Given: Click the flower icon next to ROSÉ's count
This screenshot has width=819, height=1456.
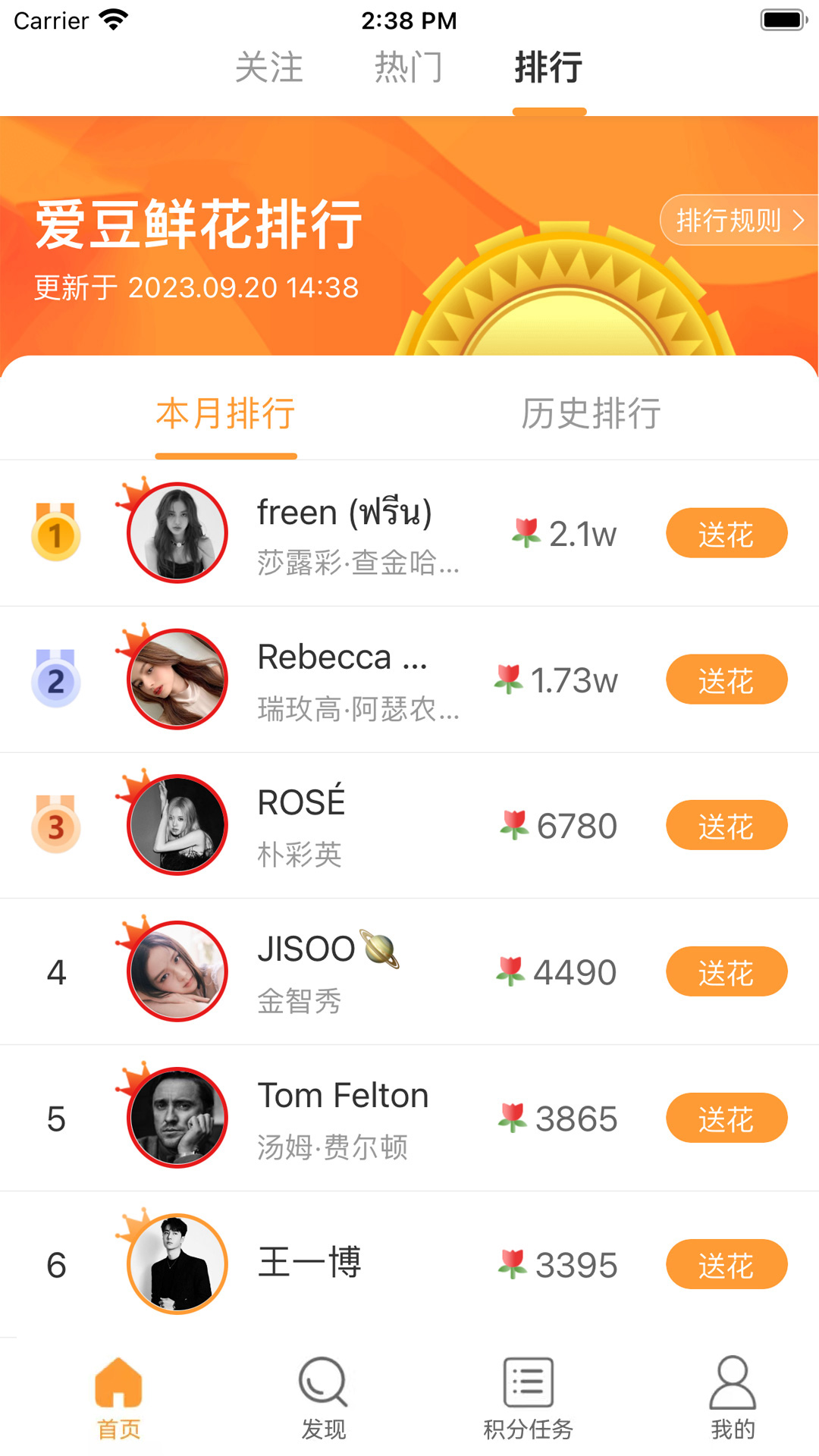Looking at the screenshot, I should [515, 825].
